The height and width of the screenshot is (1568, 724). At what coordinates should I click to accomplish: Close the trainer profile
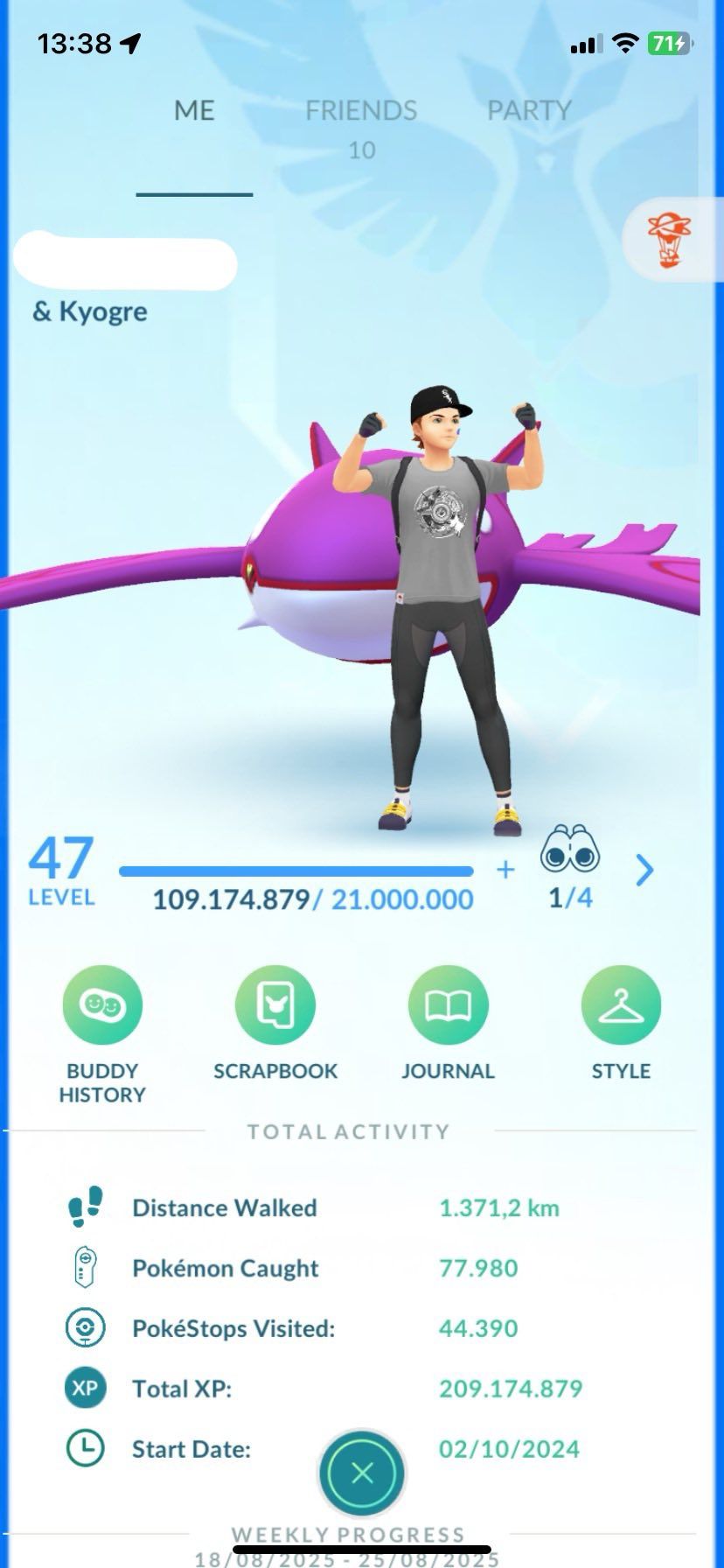click(362, 1474)
